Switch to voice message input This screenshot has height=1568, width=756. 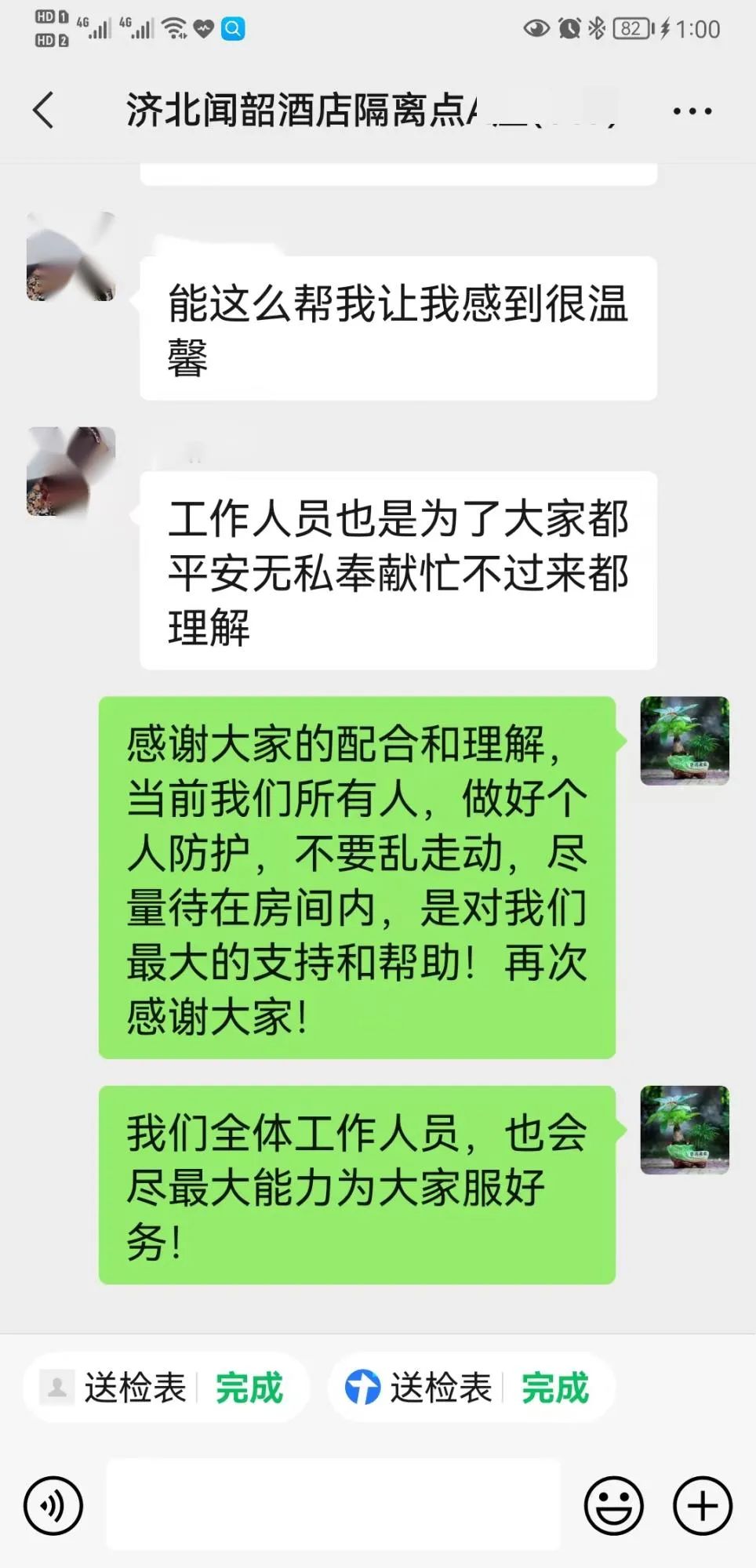tap(53, 1505)
